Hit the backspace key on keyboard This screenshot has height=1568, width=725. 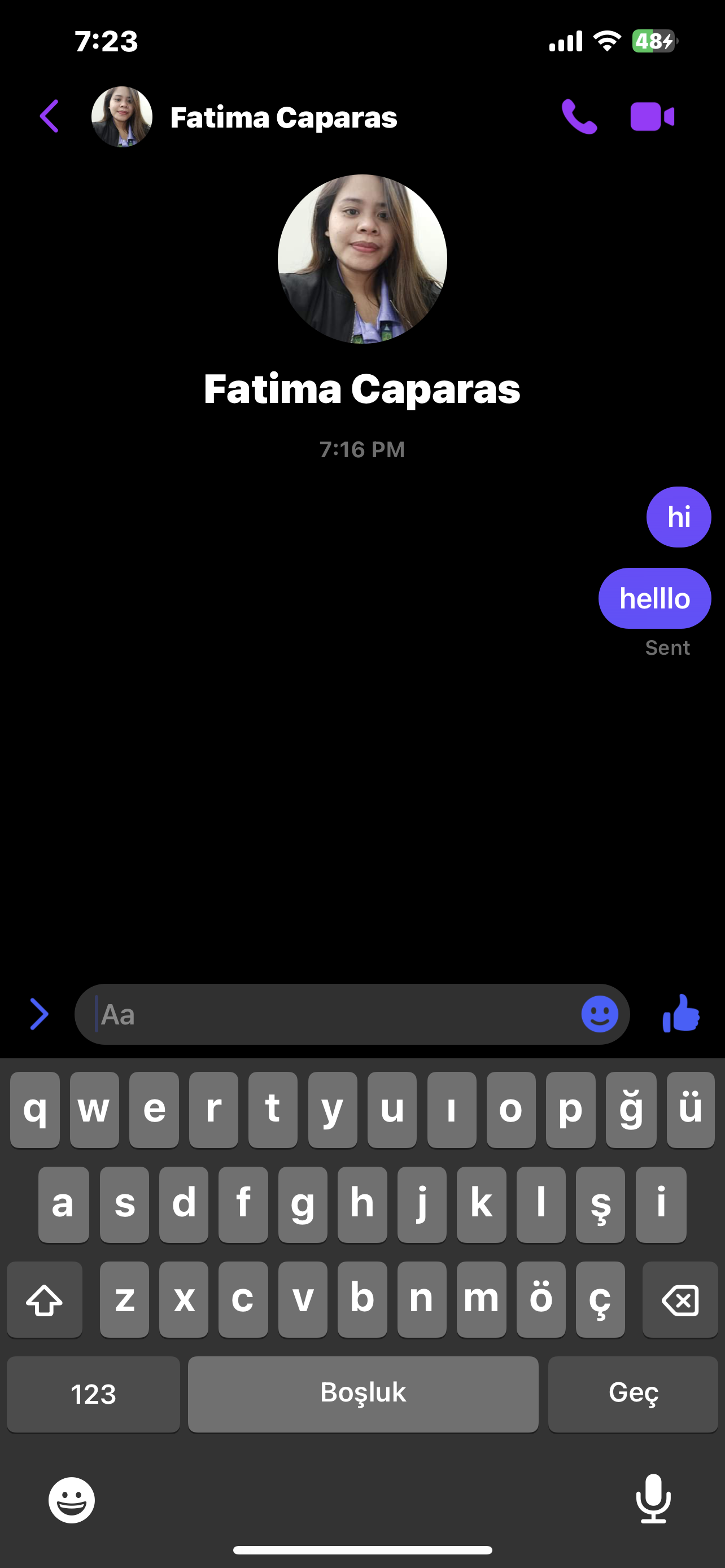coord(680,1299)
